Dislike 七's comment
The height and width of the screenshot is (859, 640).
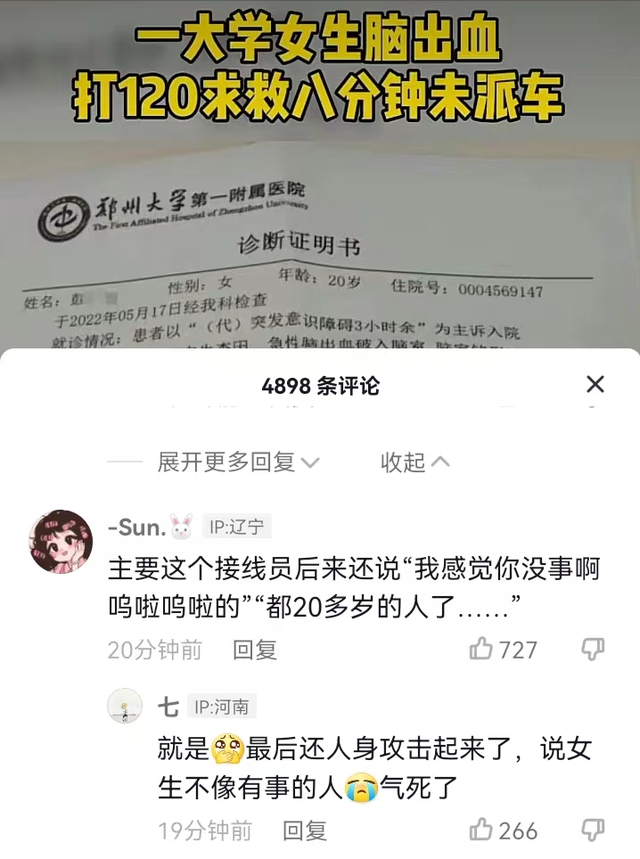(593, 830)
